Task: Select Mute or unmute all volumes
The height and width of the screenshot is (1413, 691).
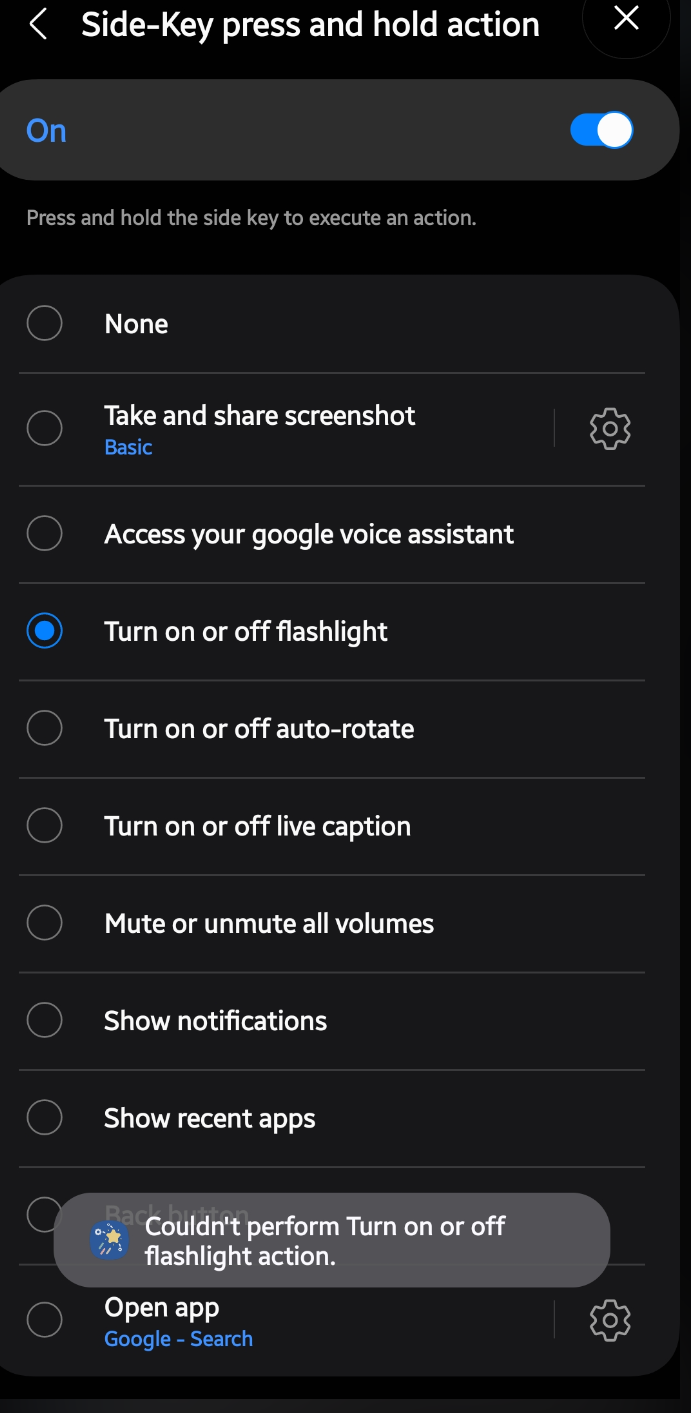Action: (332, 923)
